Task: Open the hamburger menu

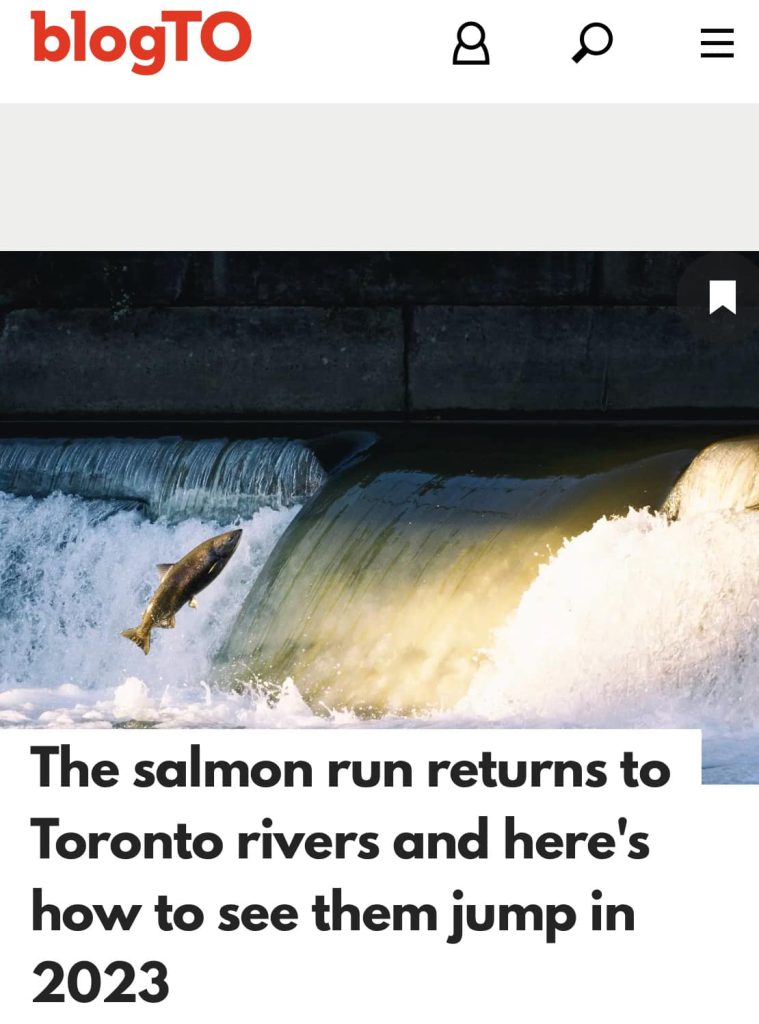Action: coord(717,43)
